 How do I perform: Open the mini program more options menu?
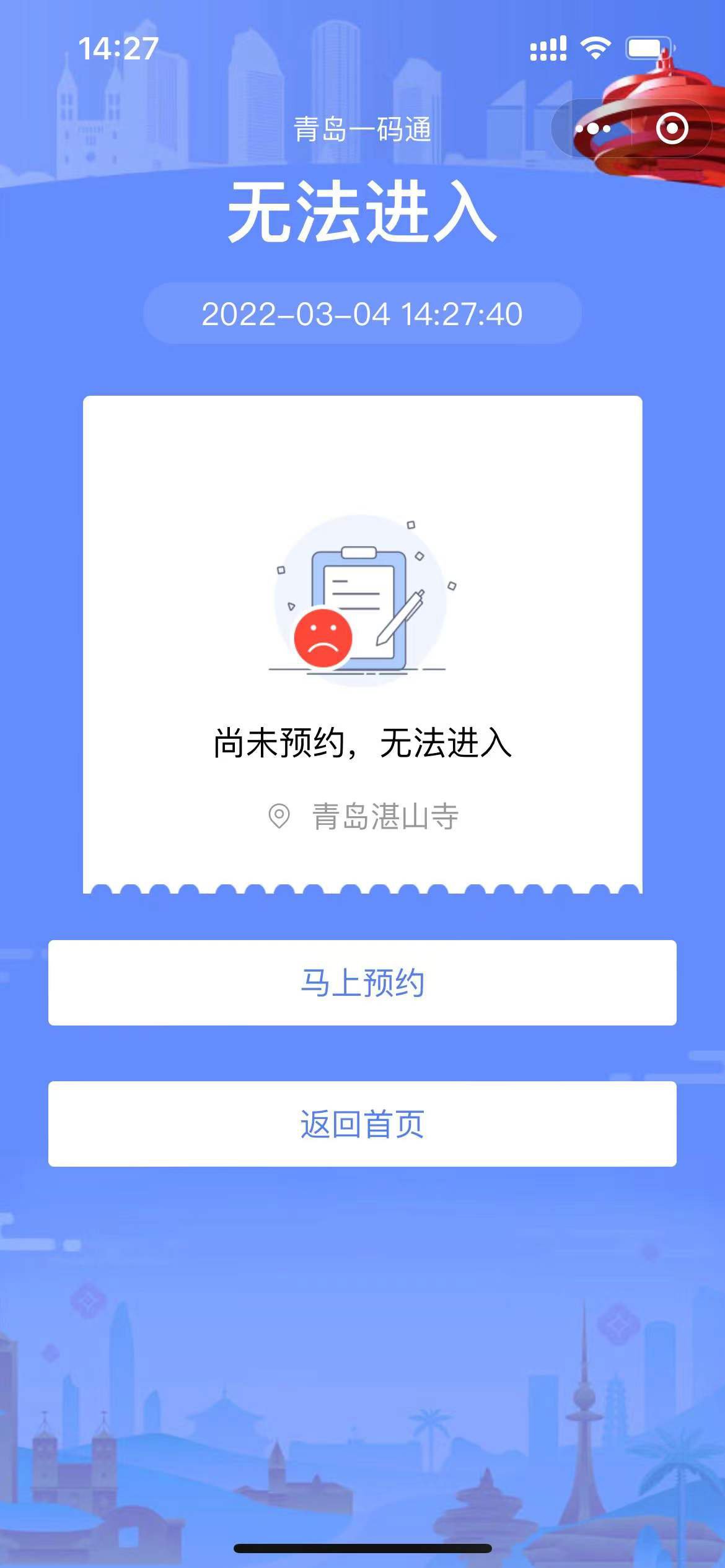[x=593, y=129]
